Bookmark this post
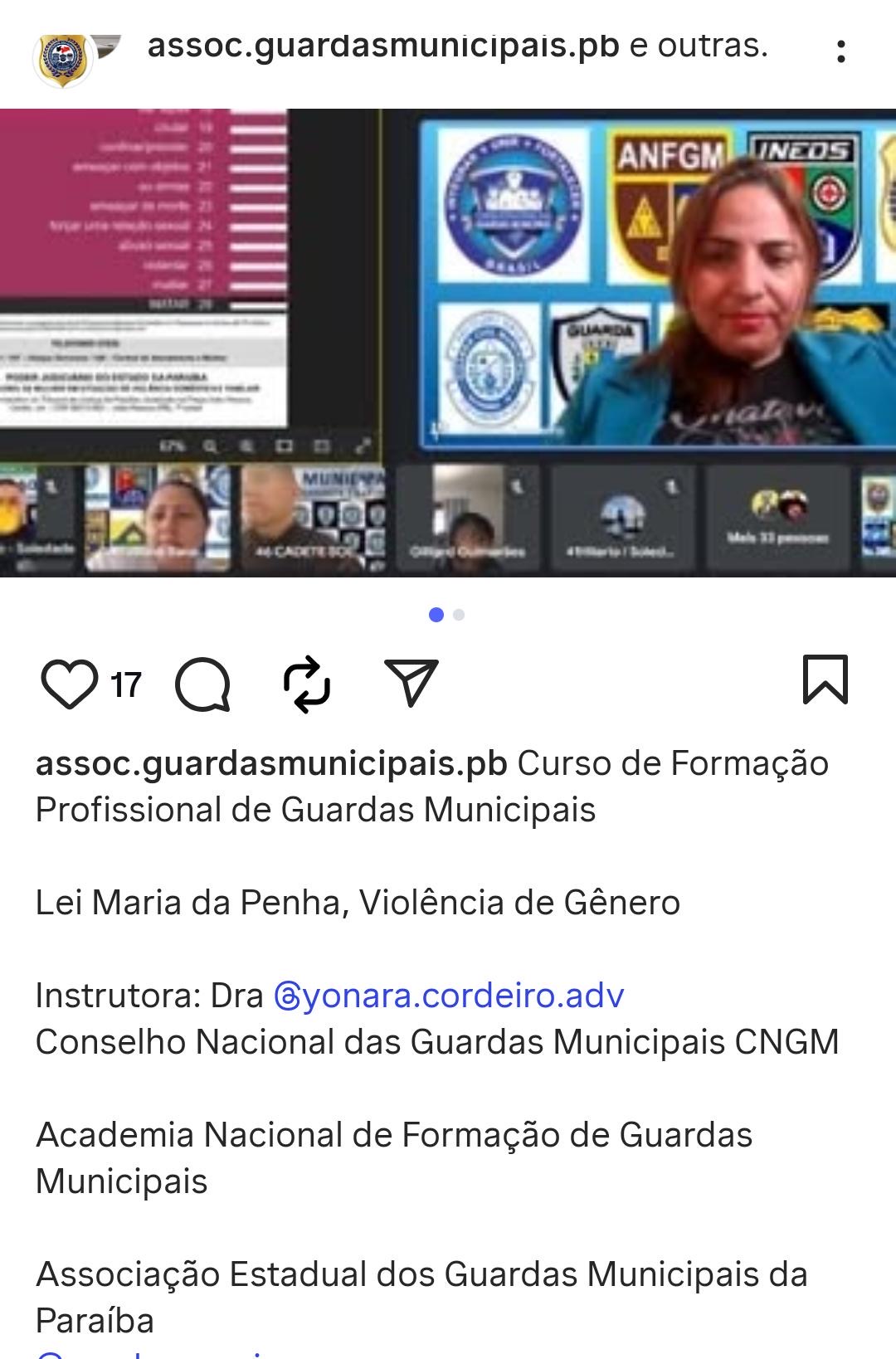896x1359 pixels. click(825, 680)
